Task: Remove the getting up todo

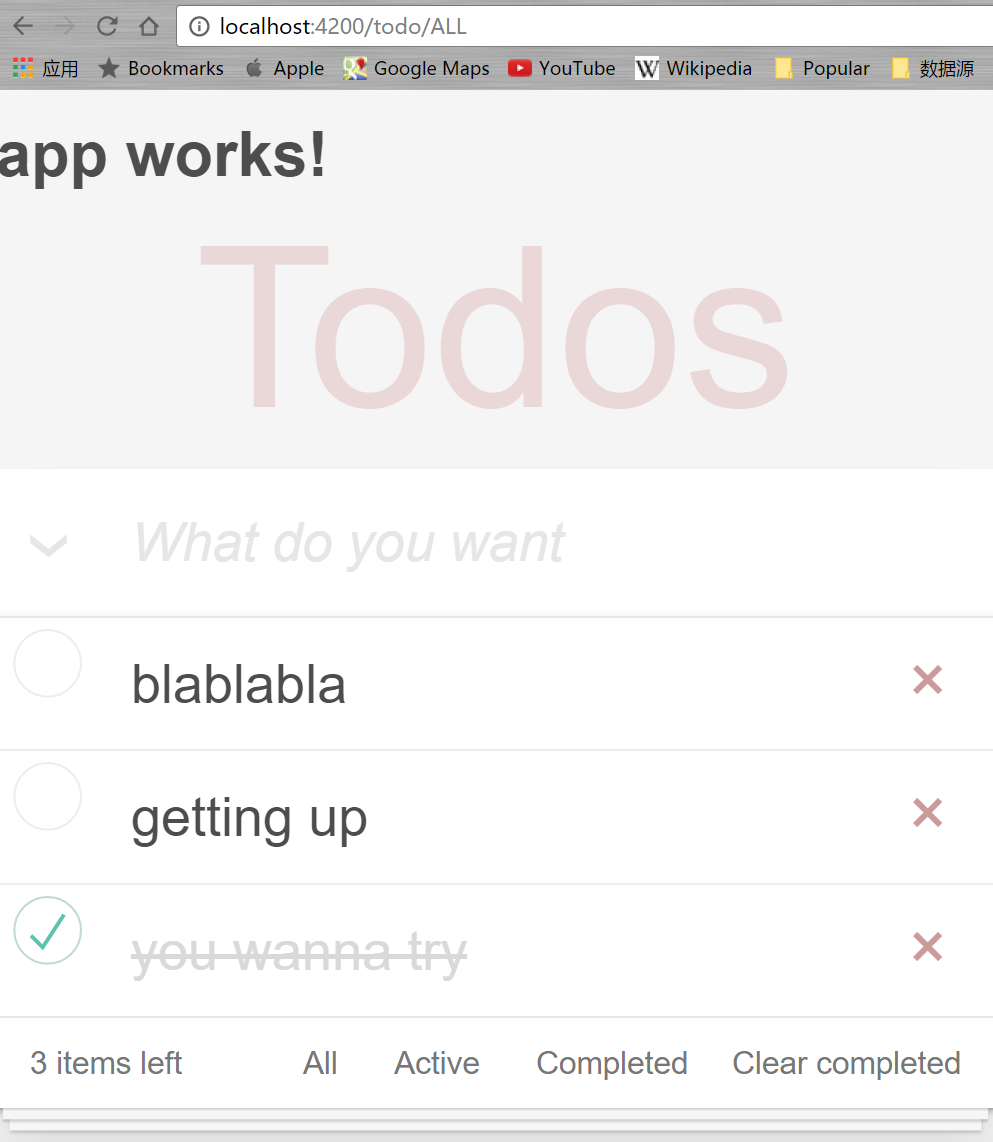Action: click(x=927, y=813)
